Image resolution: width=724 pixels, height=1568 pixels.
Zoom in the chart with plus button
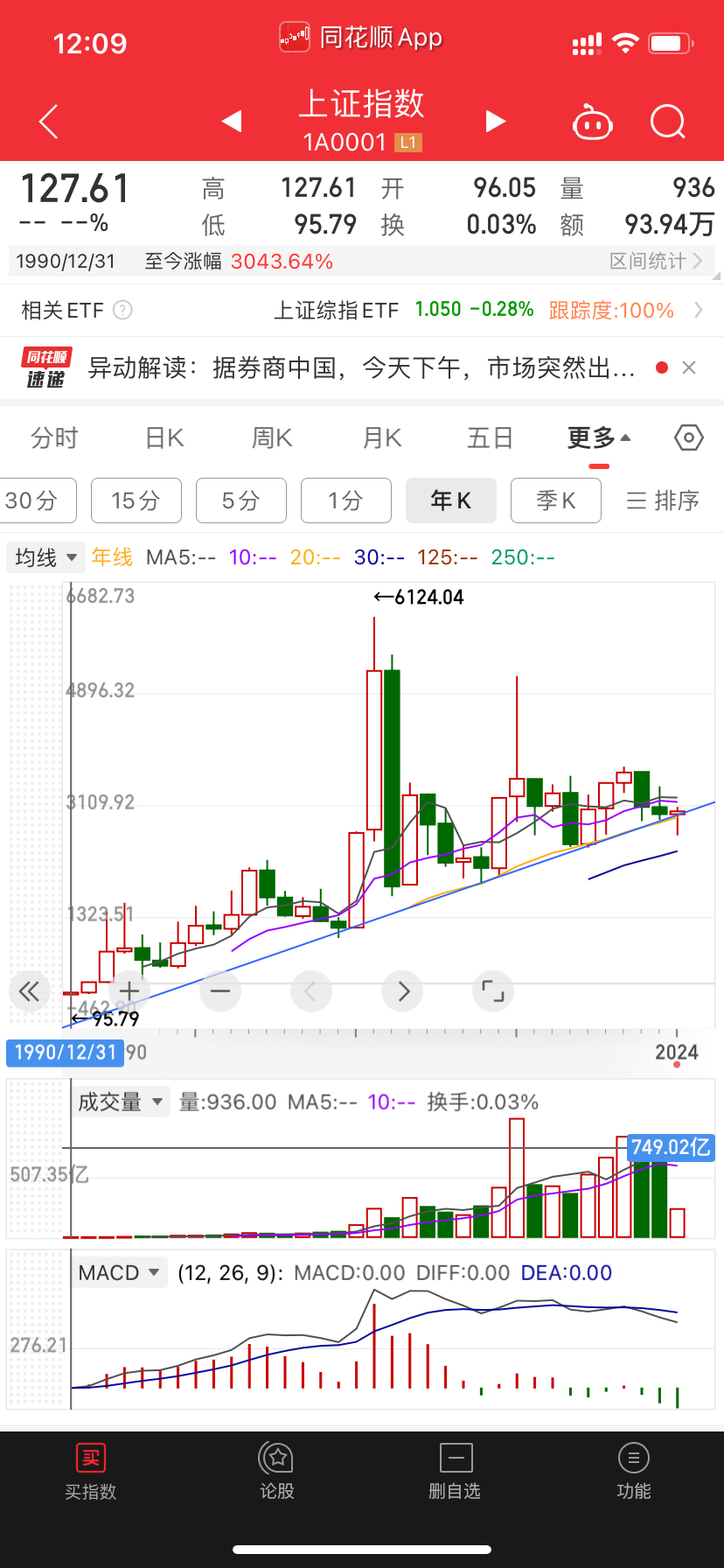[x=129, y=991]
